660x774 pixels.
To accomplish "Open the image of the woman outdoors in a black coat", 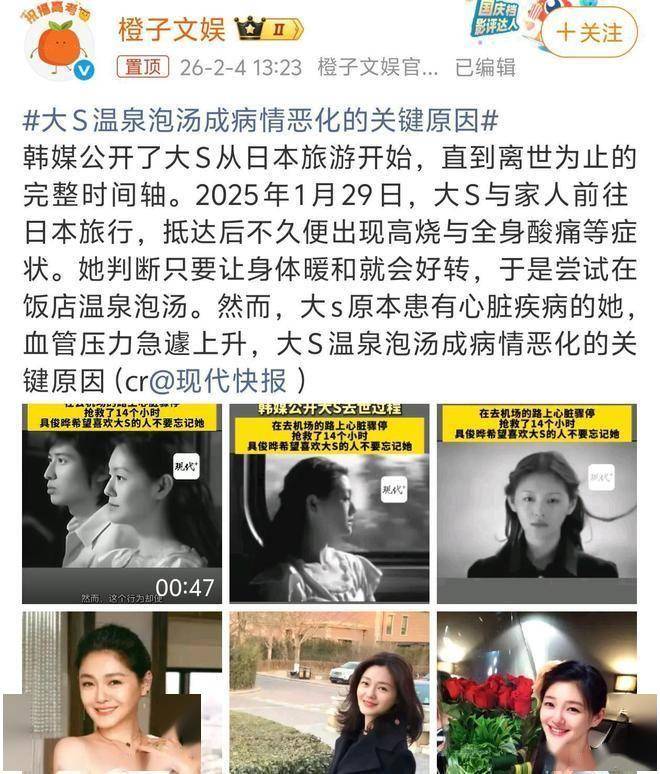I will 329,692.
